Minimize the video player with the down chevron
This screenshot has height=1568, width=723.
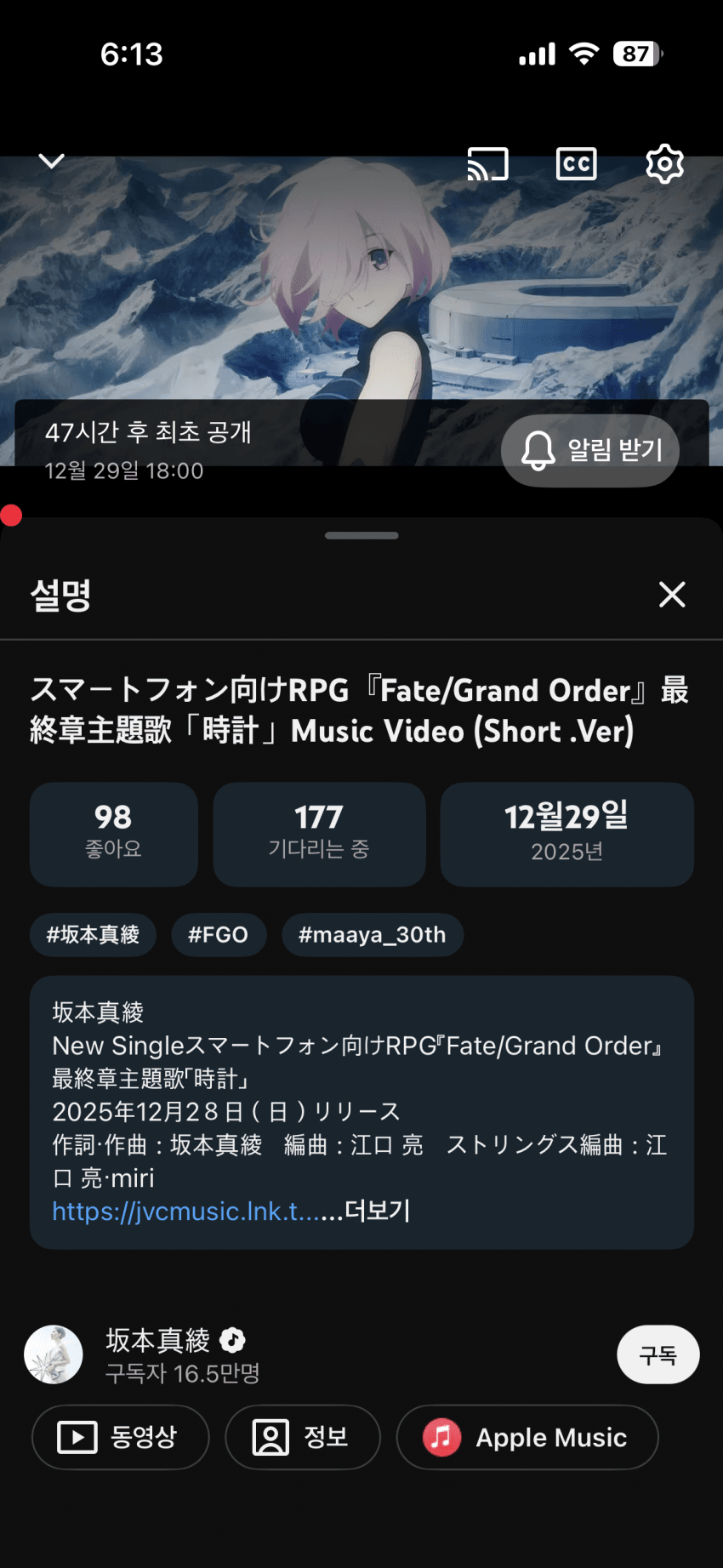click(52, 162)
